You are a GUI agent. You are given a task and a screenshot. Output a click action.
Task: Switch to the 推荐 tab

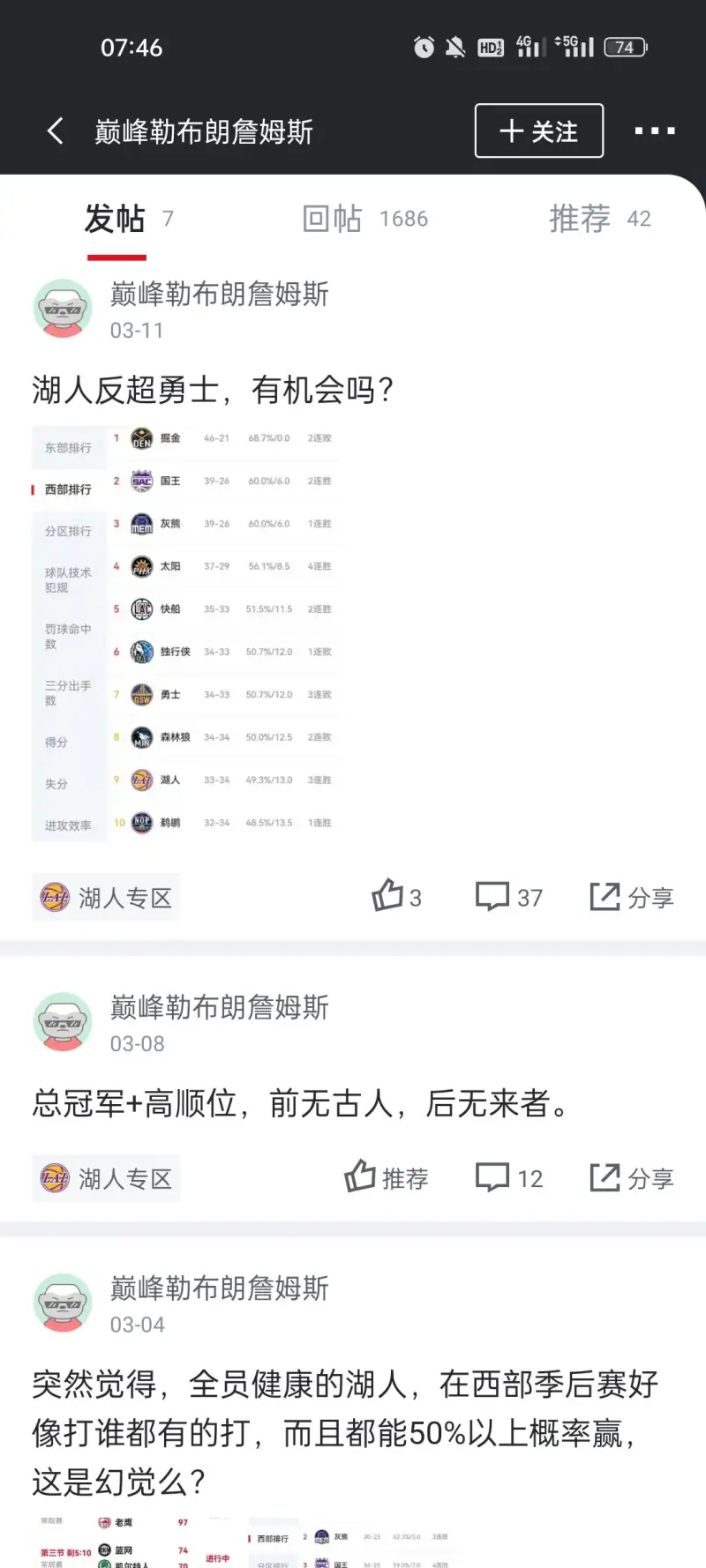[x=599, y=219]
